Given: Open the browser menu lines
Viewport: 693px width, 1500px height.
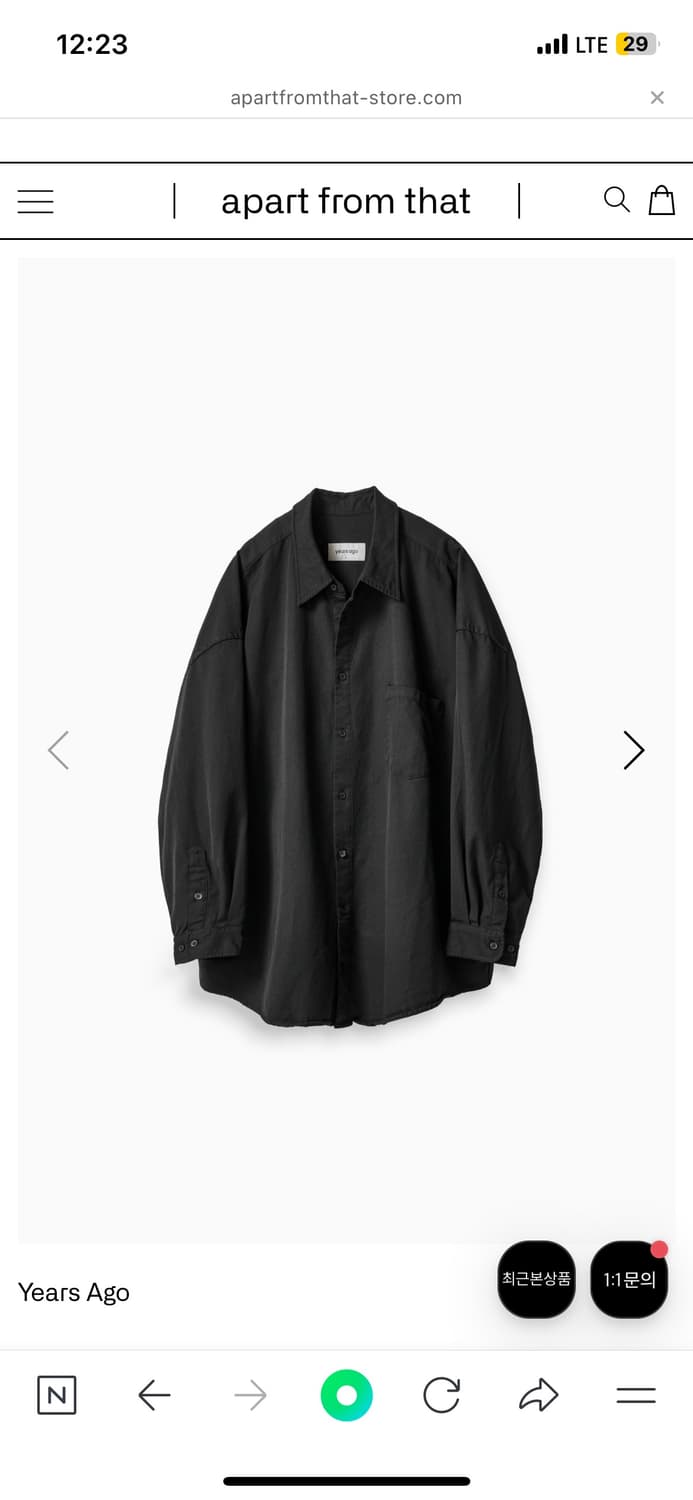Looking at the screenshot, I should [635, 1395].
